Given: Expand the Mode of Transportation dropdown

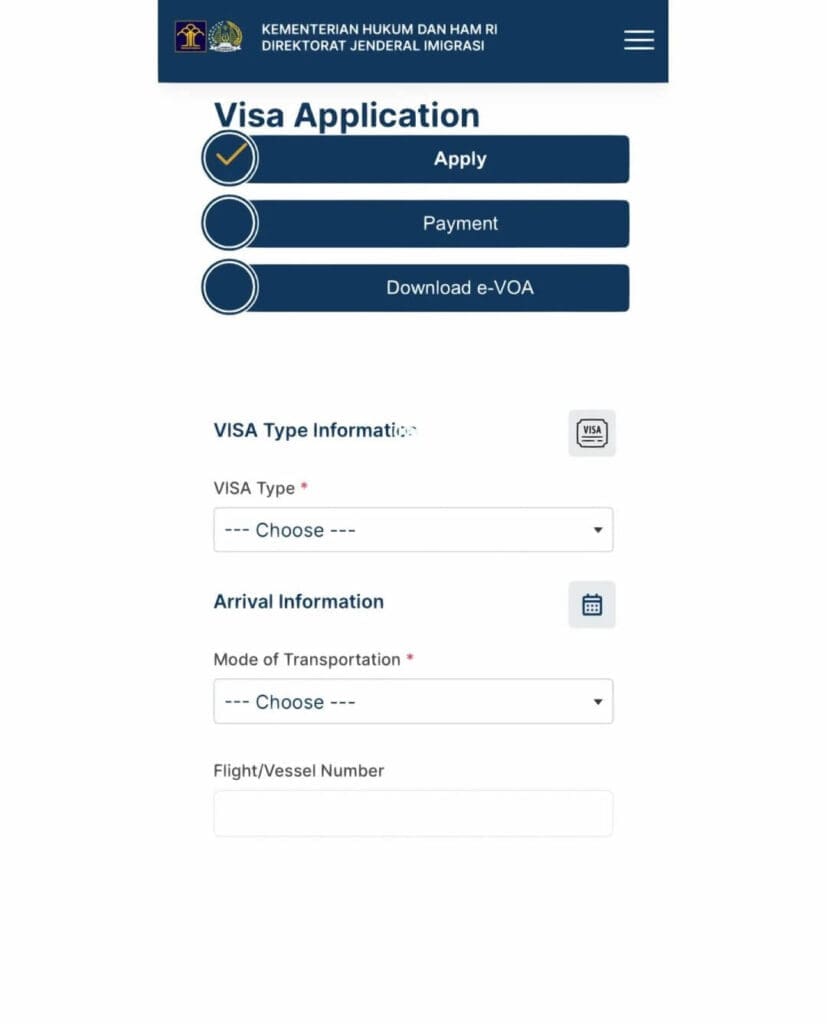Looking at the screenshot, I should 413,702.
